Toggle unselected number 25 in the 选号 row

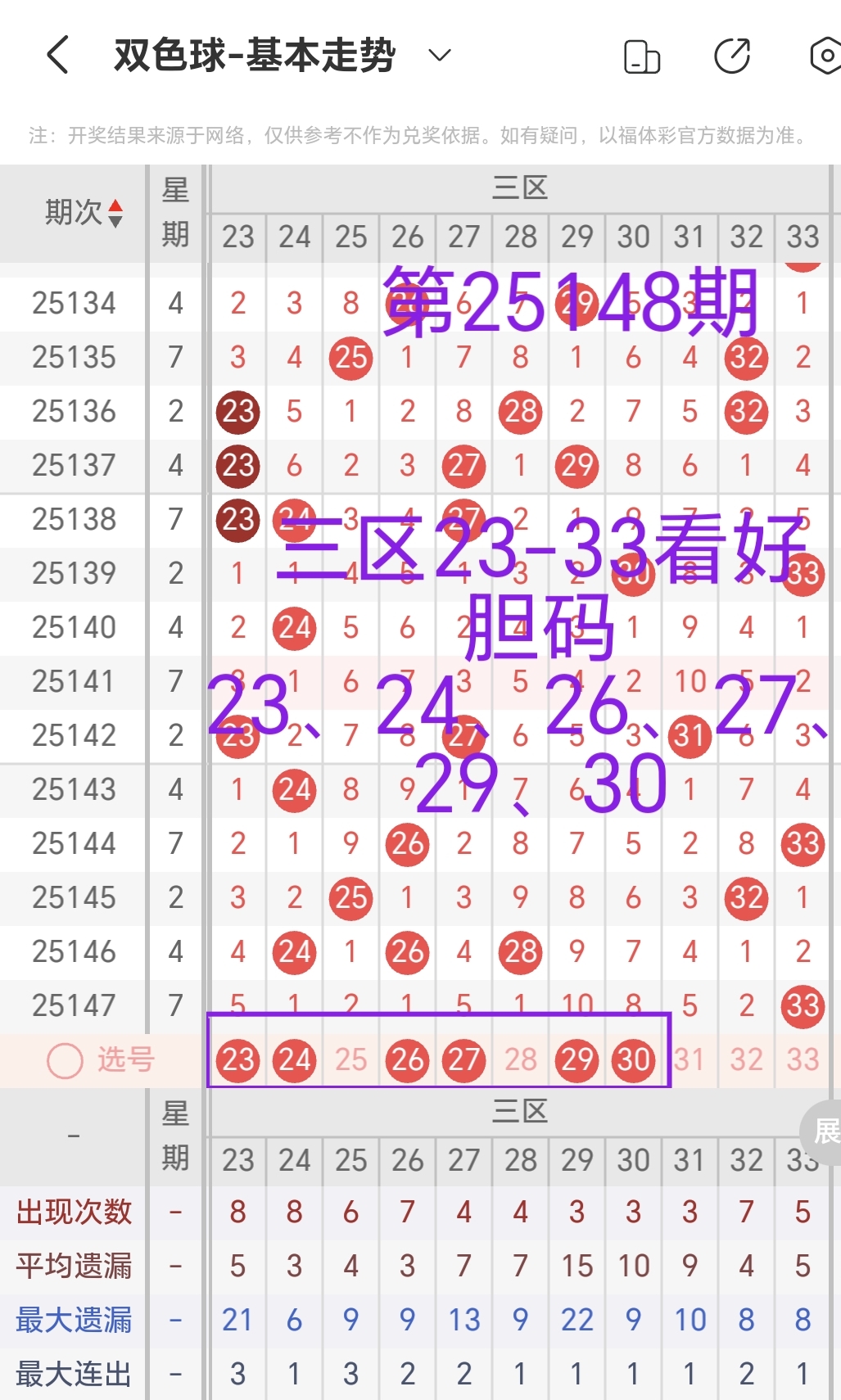(x=350, y=1059)
